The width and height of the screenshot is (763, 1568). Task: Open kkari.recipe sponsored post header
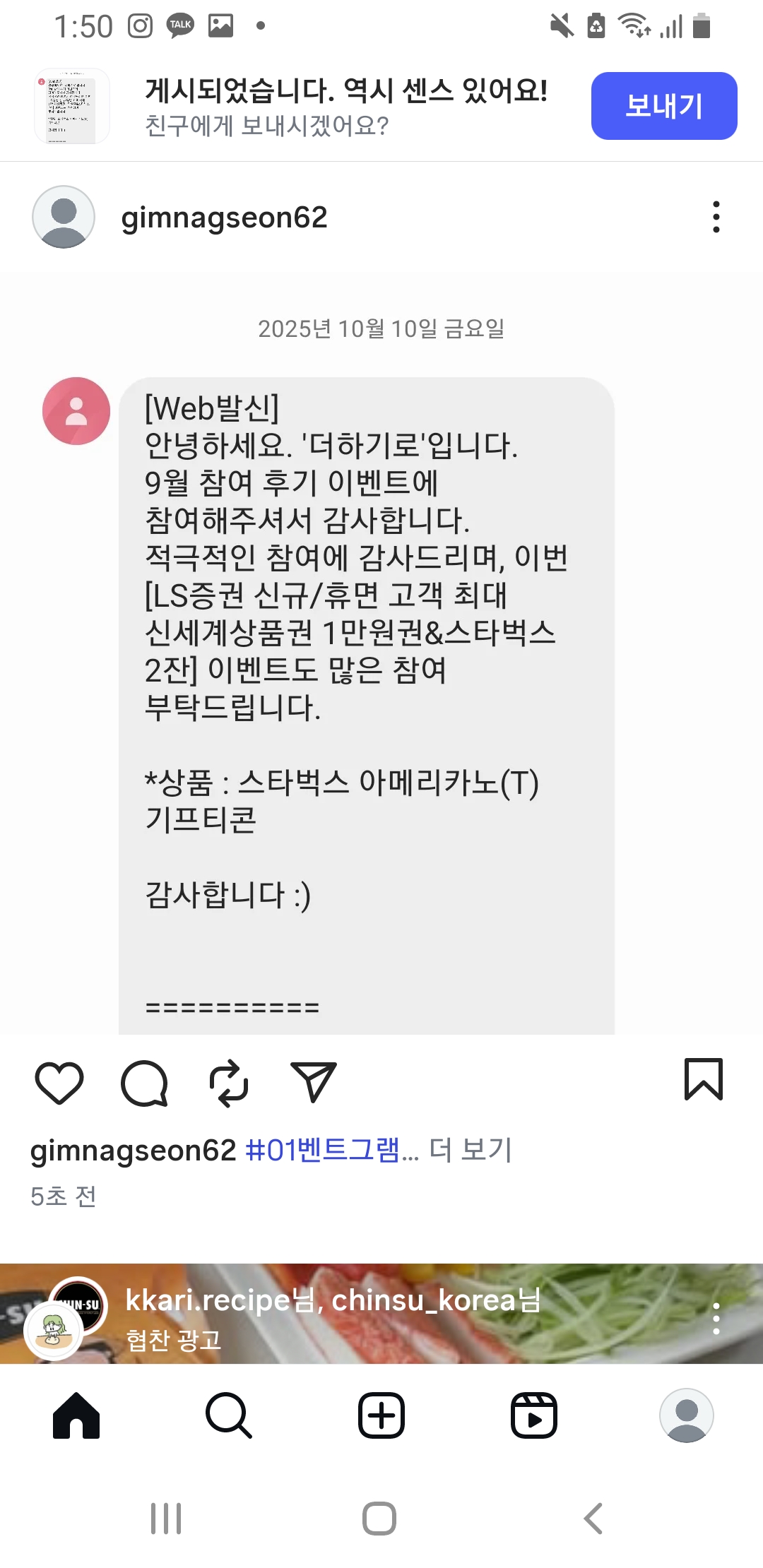[x=332, y=1300]
